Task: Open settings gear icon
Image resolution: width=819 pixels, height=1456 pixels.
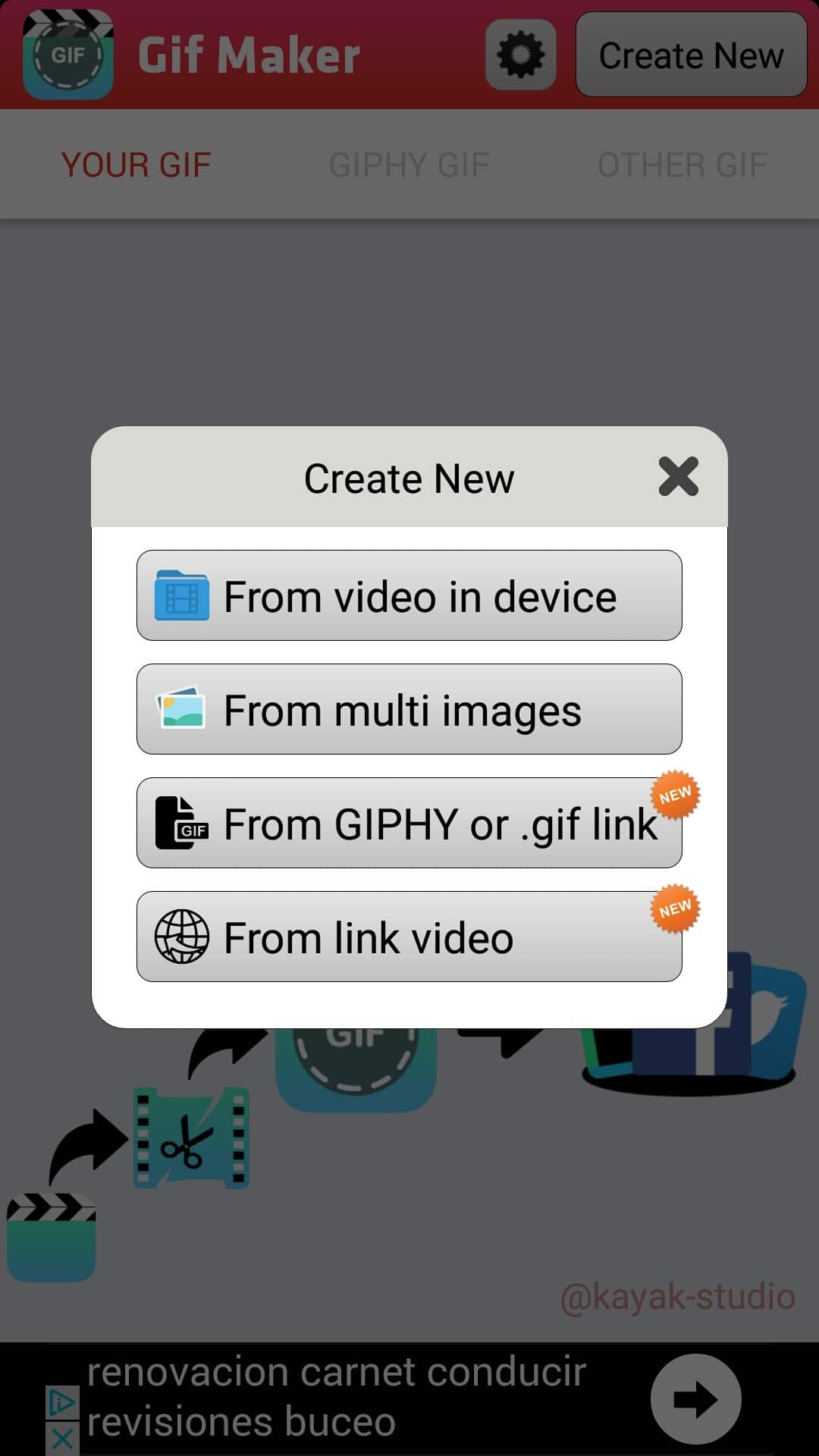Action: [x=520, y=55]
